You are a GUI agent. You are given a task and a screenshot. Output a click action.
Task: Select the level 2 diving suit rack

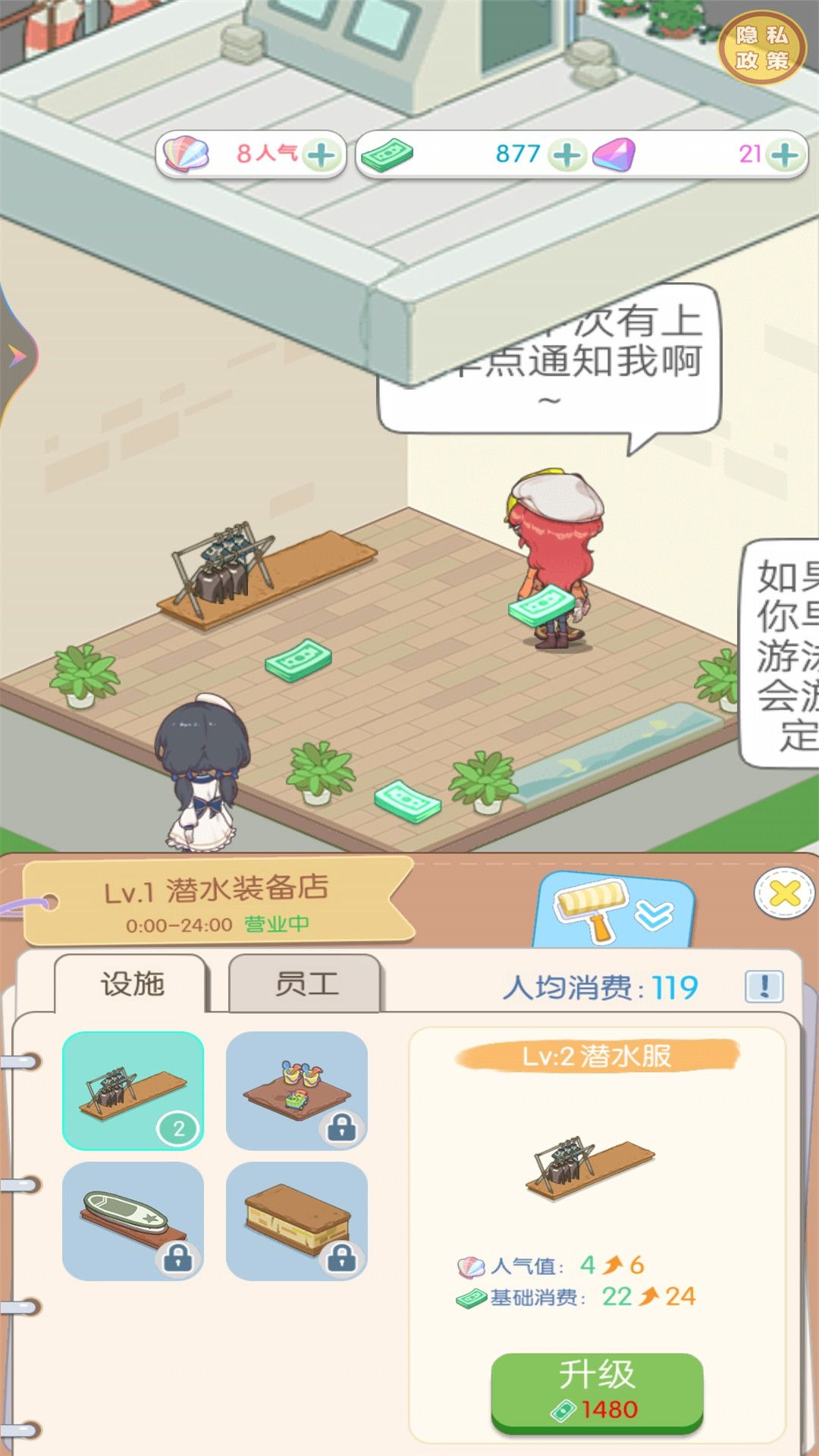[133, 1090]
